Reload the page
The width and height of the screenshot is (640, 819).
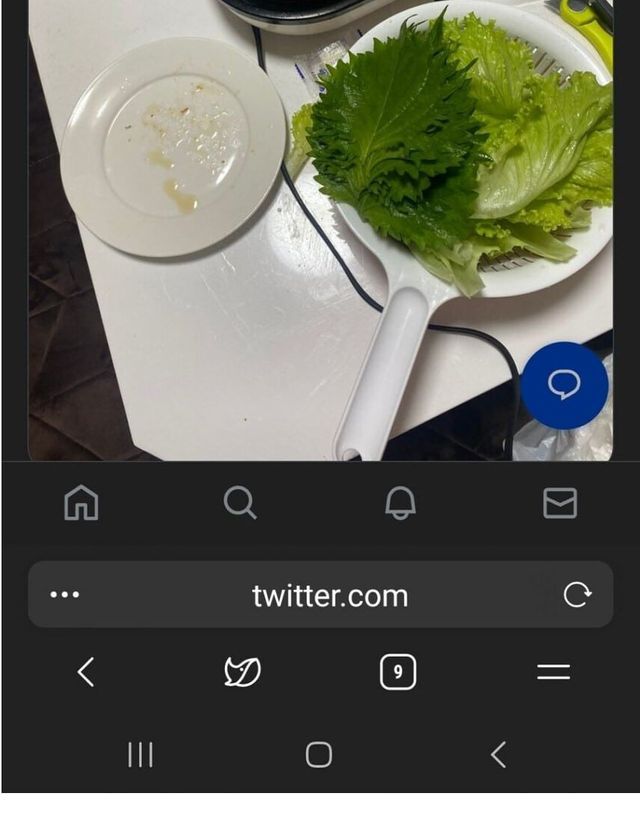point(577,595)
